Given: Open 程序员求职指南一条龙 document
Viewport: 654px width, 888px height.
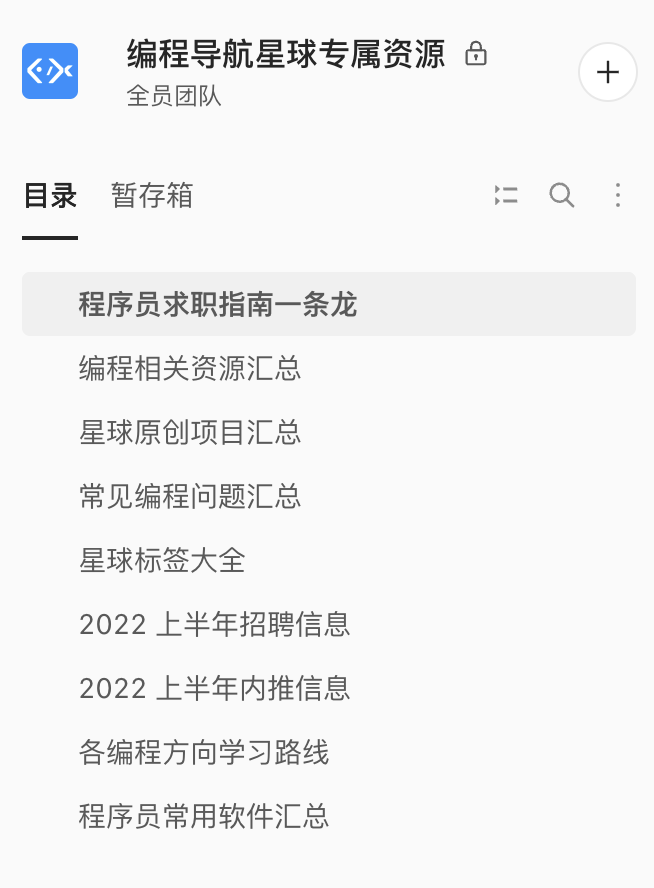Looking at the screenshot, I should coord(218,304).
